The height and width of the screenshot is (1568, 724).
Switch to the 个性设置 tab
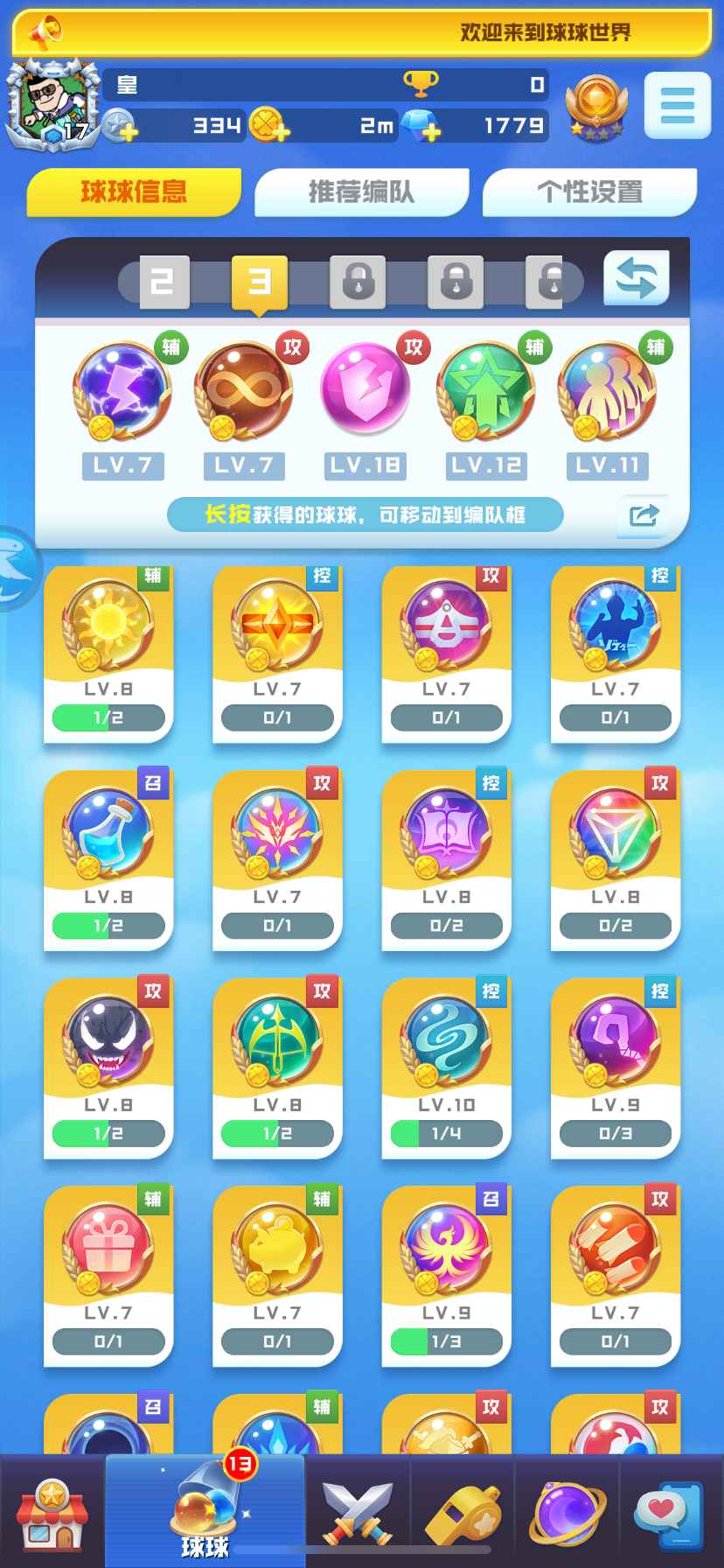[x=589, y=192]
